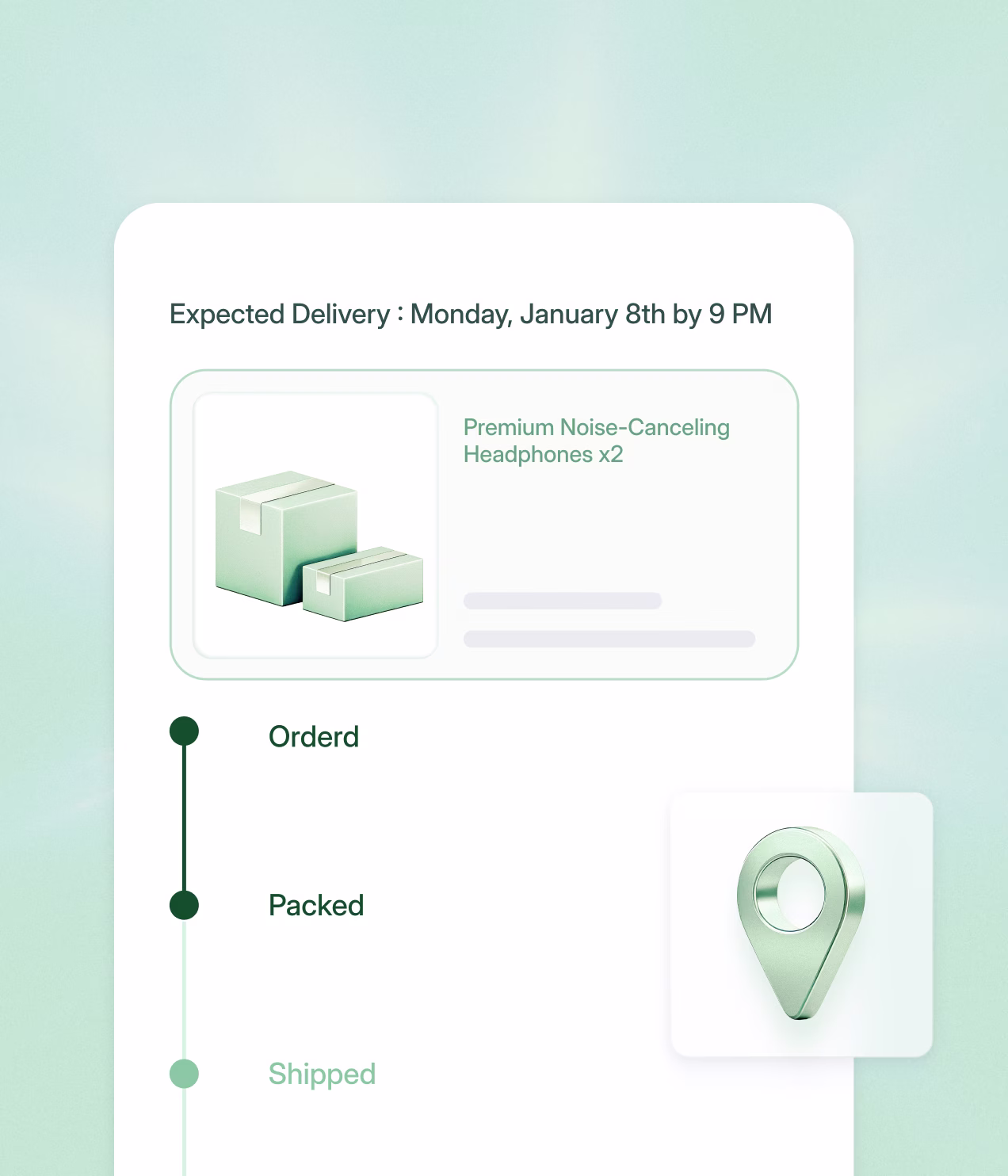The height and width of the screenshot is (1176, 1008).
Task: Select the faded Shipped status dot
Action: pyautogui.click(x=184, y=1072)
